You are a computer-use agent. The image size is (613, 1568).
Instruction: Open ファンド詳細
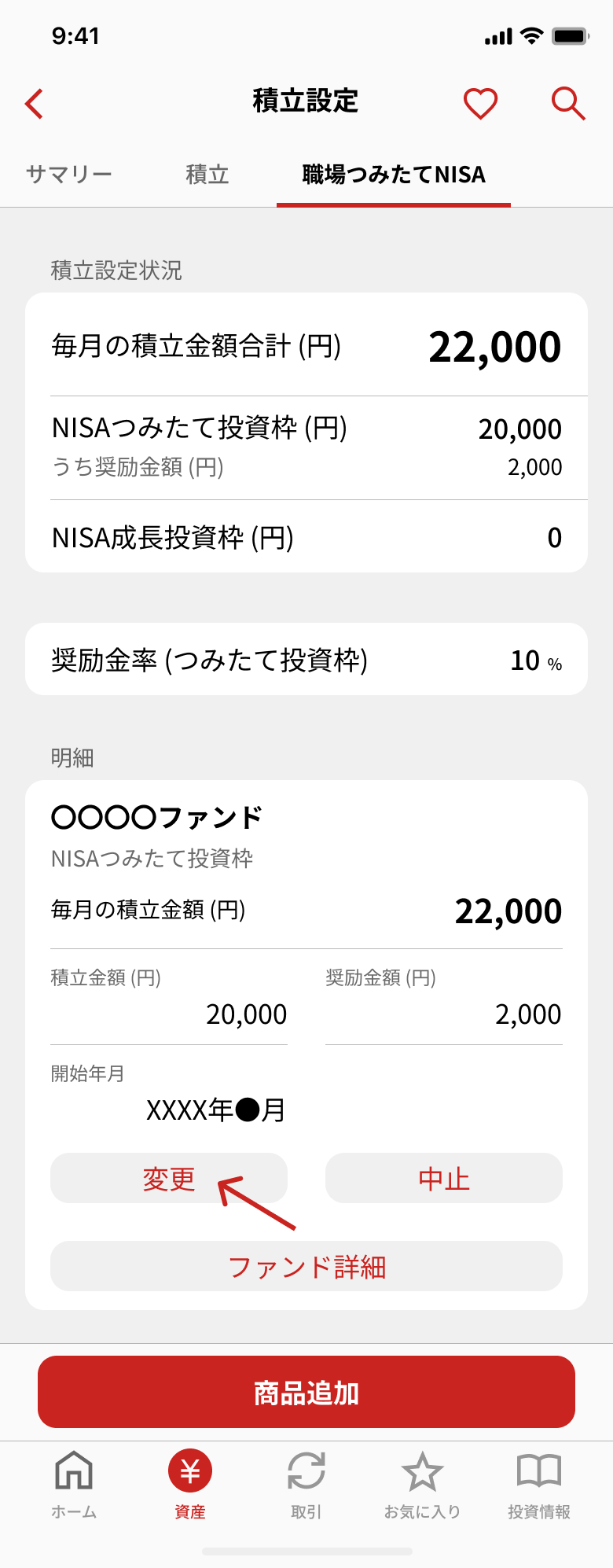(306, 1266)
